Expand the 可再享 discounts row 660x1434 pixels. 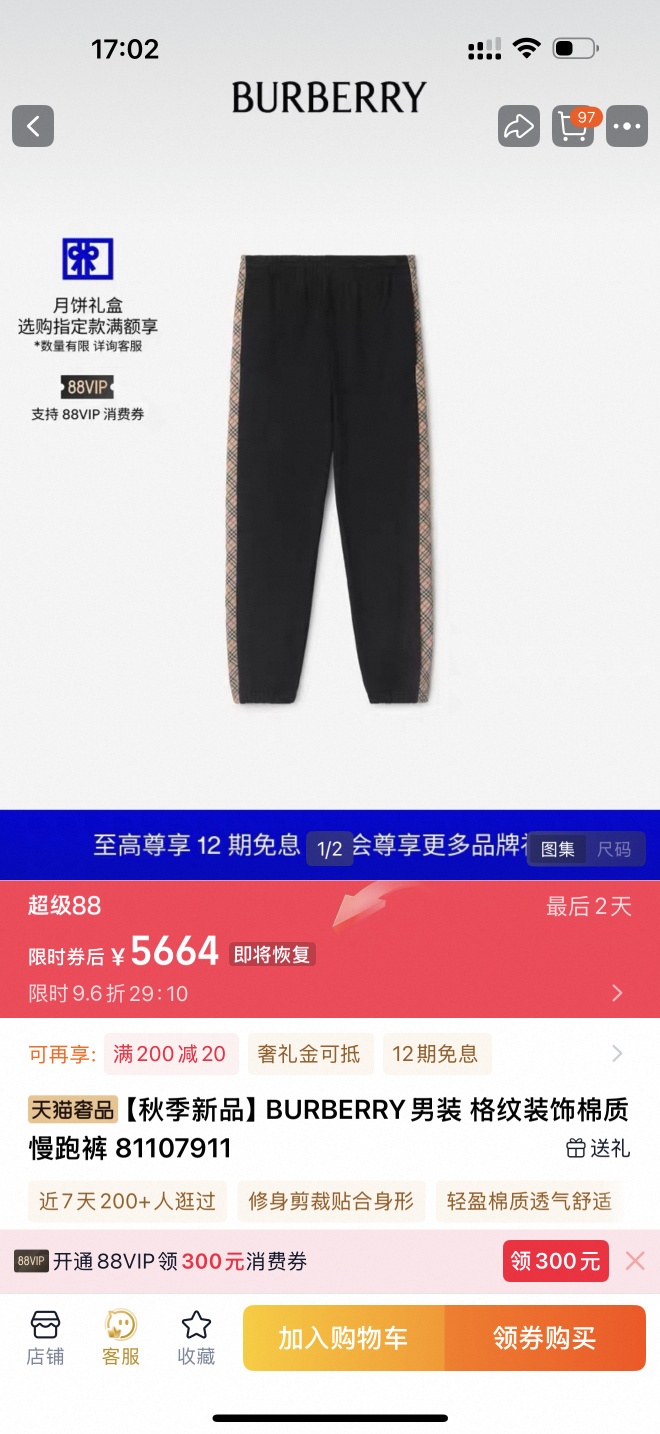(x=617, y=1053)
